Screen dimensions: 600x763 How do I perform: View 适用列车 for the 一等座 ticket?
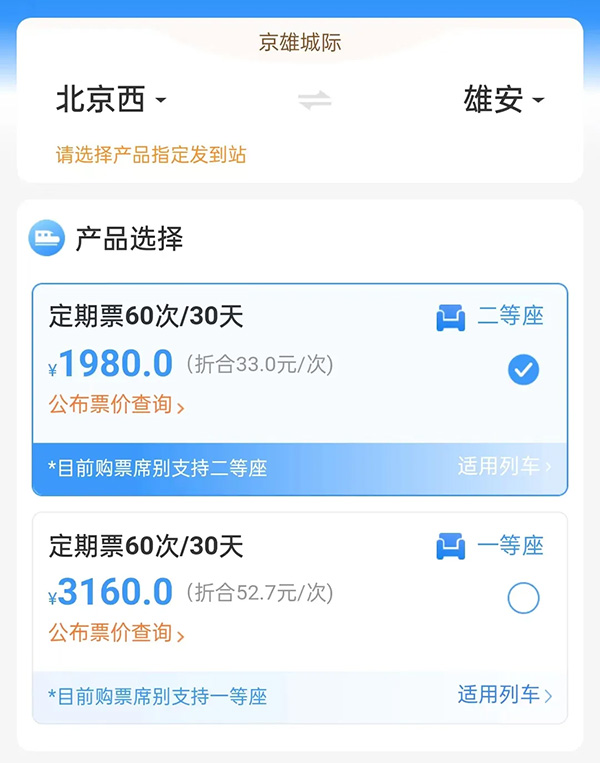(x=504, y=695)
